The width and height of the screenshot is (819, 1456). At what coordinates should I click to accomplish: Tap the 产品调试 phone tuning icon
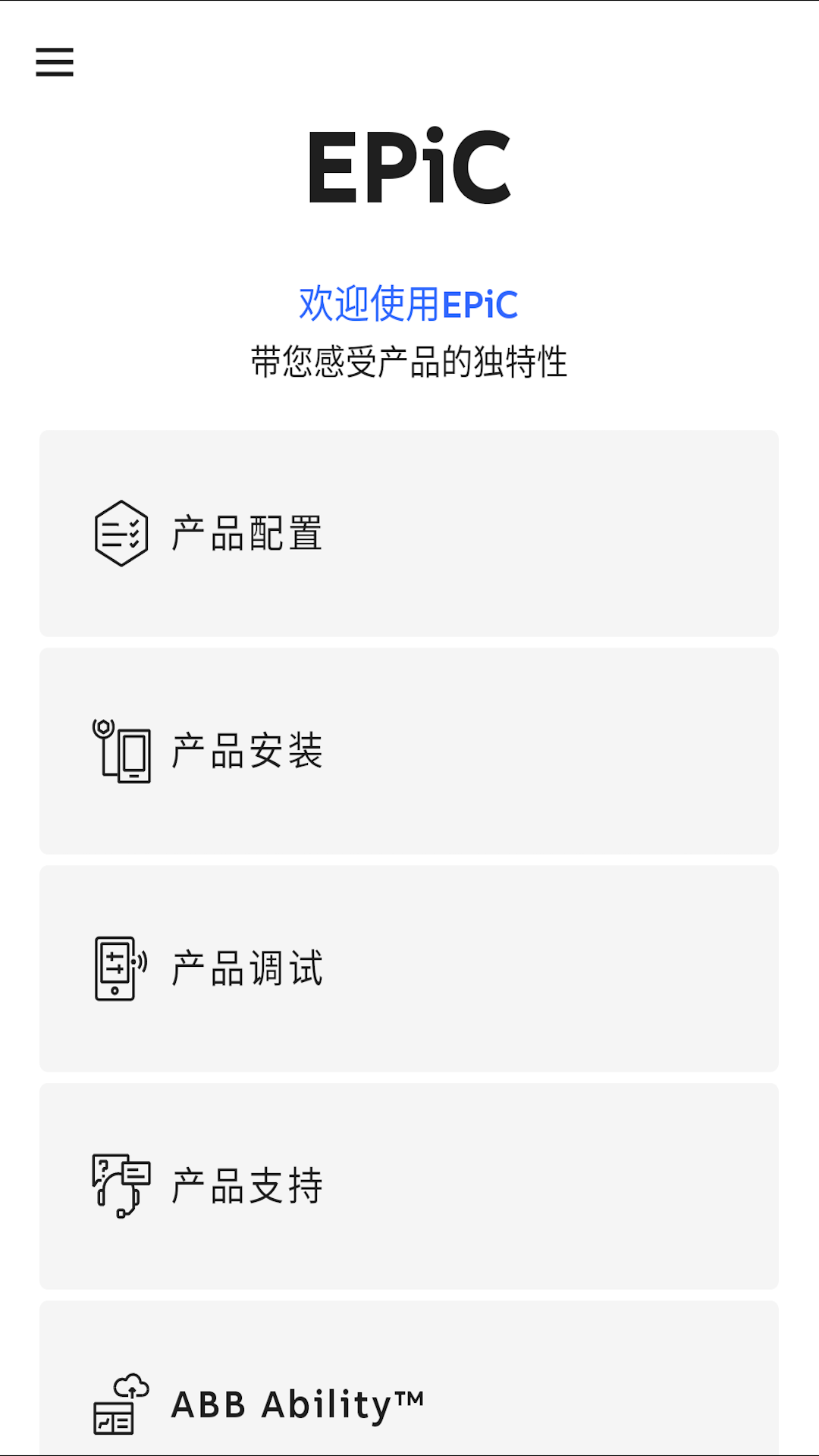(x=114, y=967)
